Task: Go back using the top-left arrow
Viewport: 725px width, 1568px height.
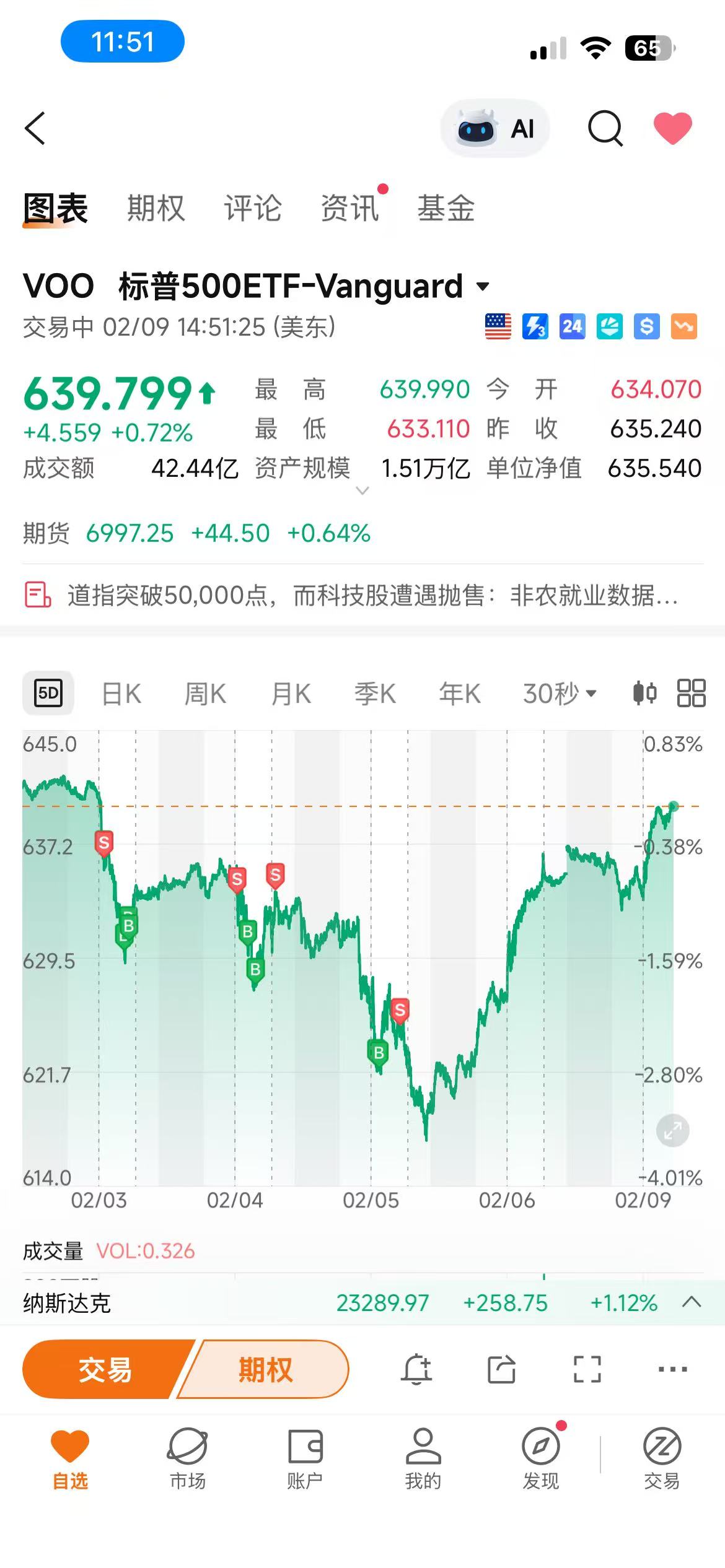Action: pos(35,128)
